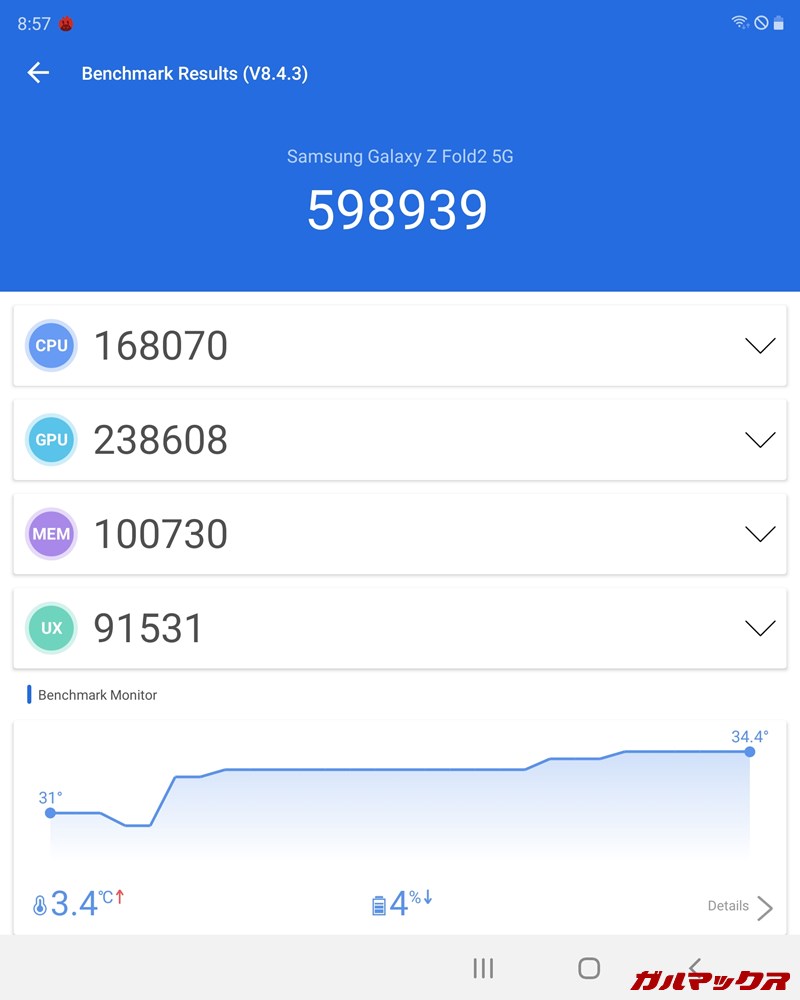Expand the GPU score breakdown

coord(760,440)
